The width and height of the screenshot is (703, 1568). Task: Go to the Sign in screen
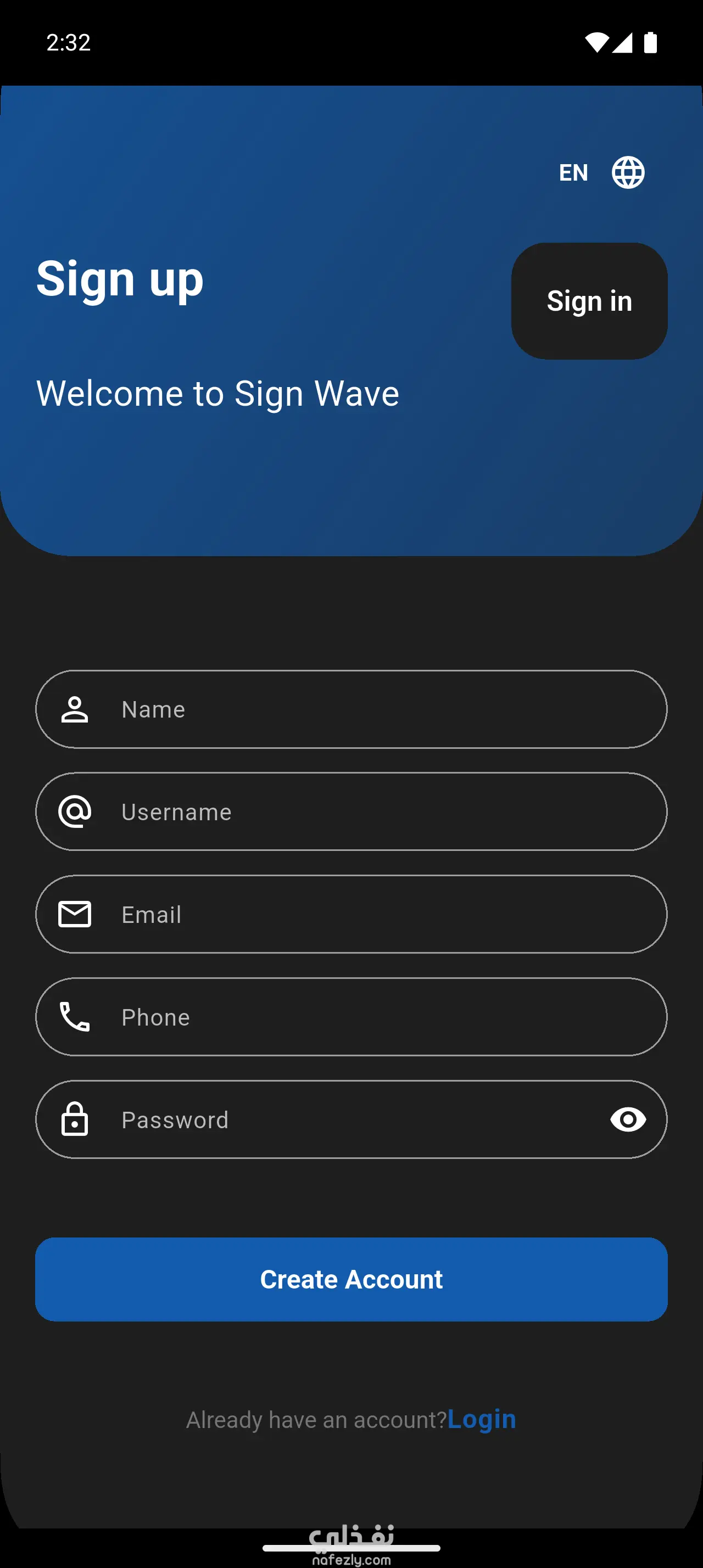click(x=589, y=301)
